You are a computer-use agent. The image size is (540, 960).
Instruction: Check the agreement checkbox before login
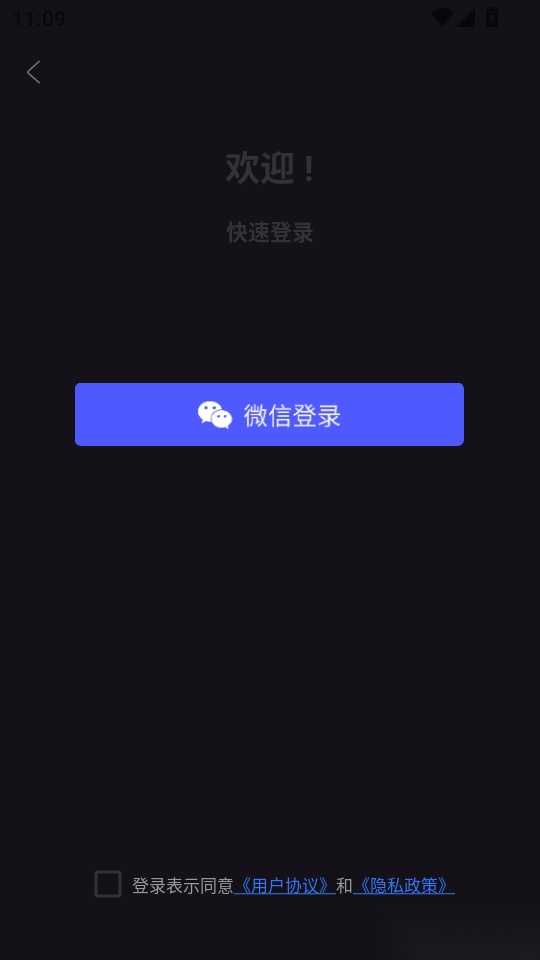(108, 884)
